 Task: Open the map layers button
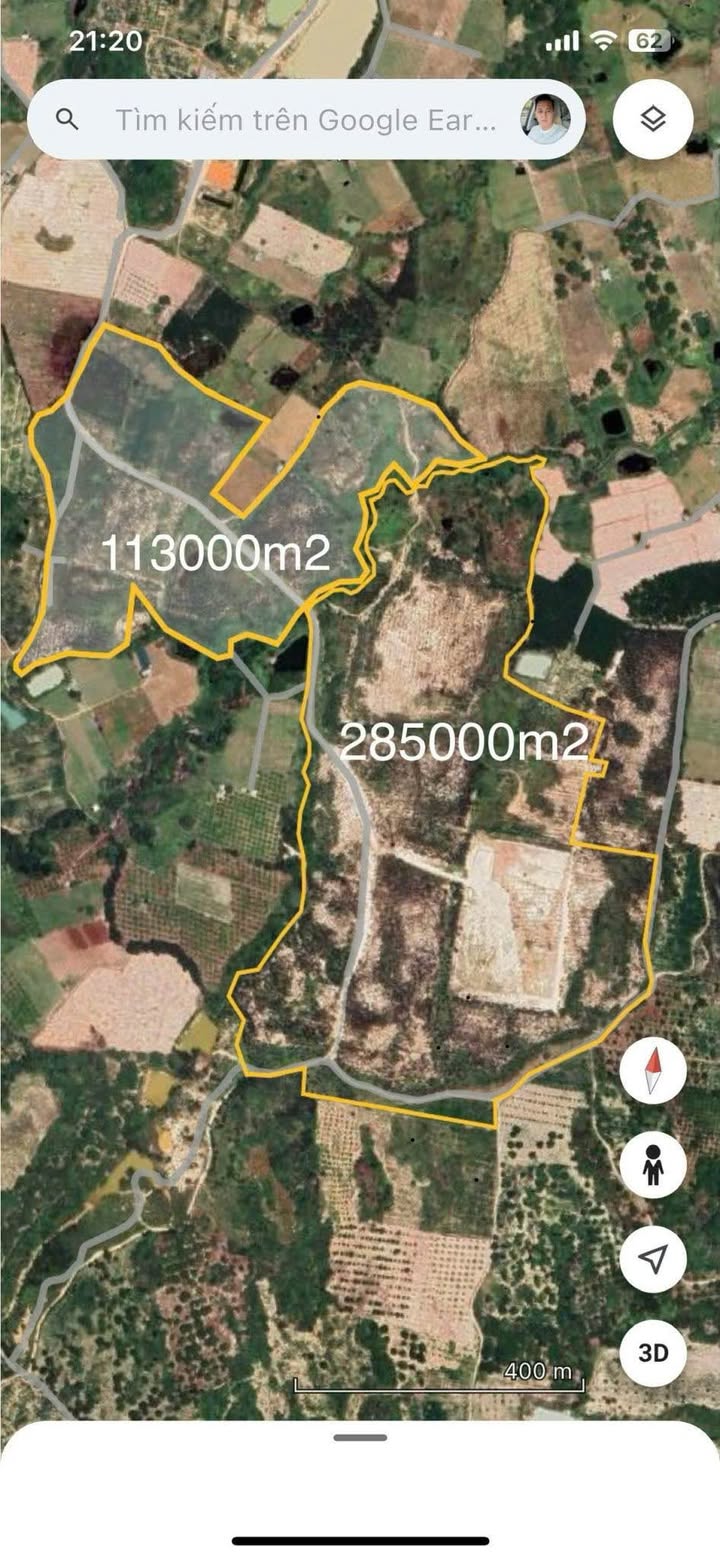(x=653, y=120)
